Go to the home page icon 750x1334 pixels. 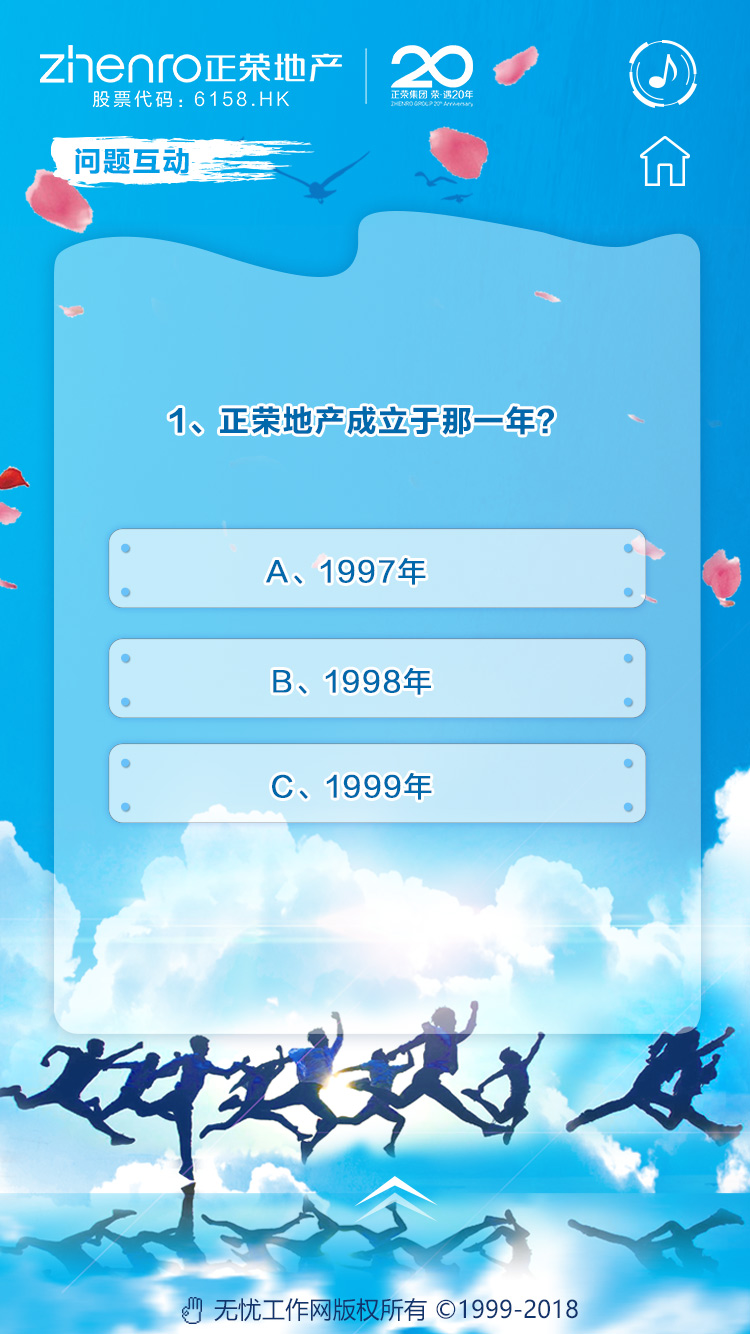click(x=665, y=161)
